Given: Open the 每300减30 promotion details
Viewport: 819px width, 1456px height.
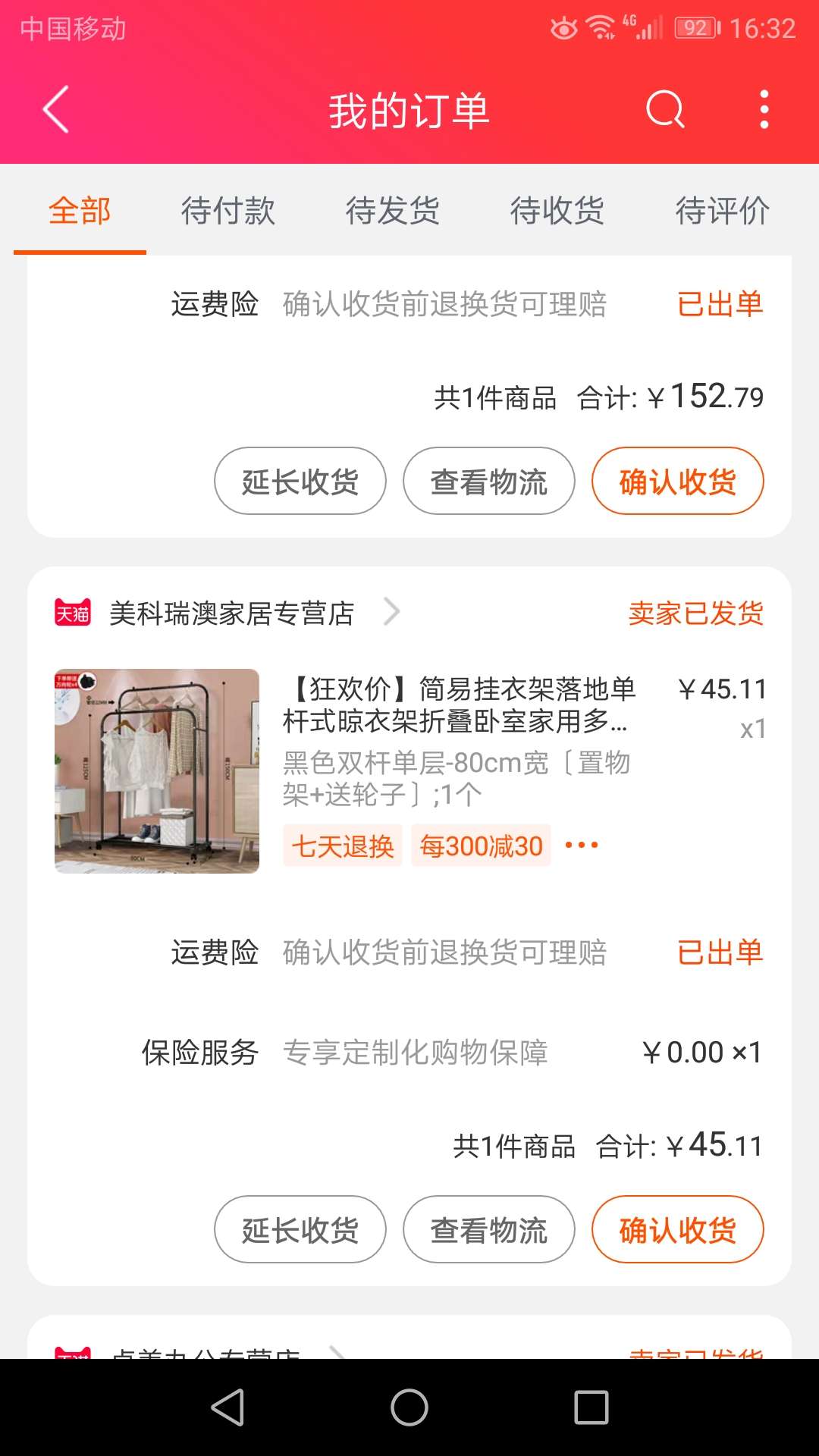Looking at the screenshot, I should [481, 846].
